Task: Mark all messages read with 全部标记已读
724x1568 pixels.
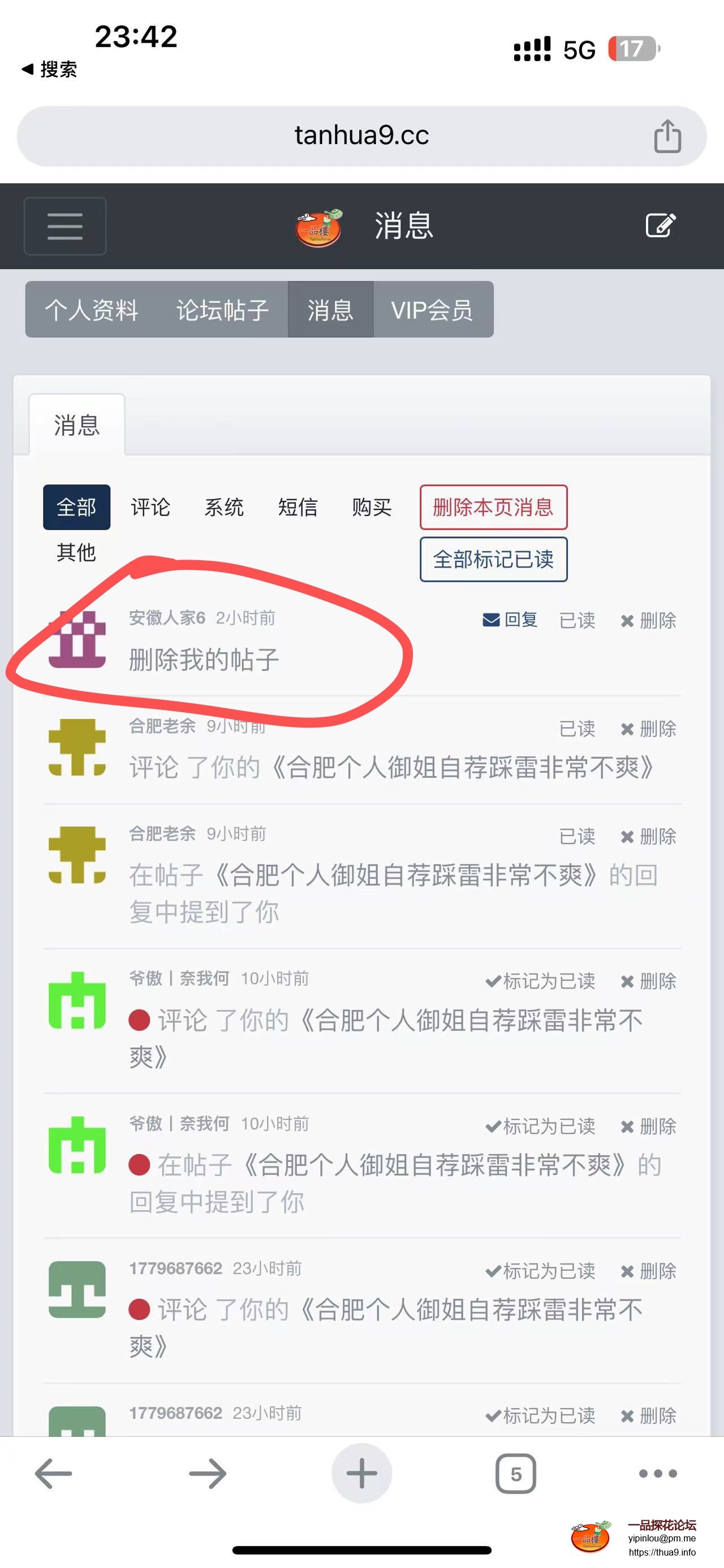Action: pos(493,559)
